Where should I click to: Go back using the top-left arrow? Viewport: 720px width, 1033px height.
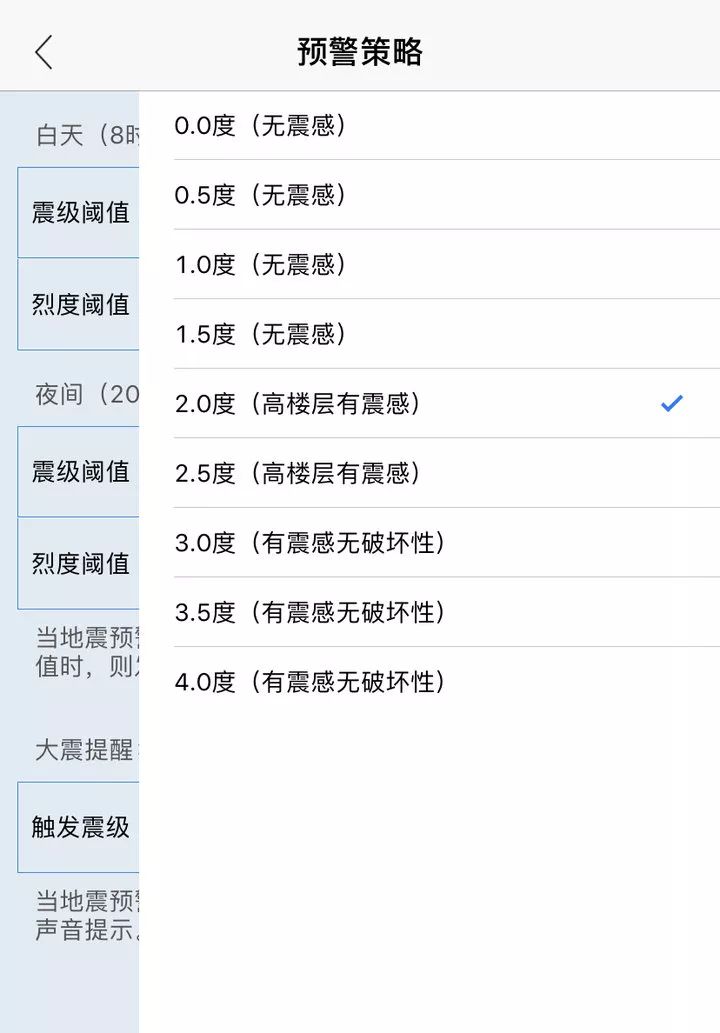(43, 52)
